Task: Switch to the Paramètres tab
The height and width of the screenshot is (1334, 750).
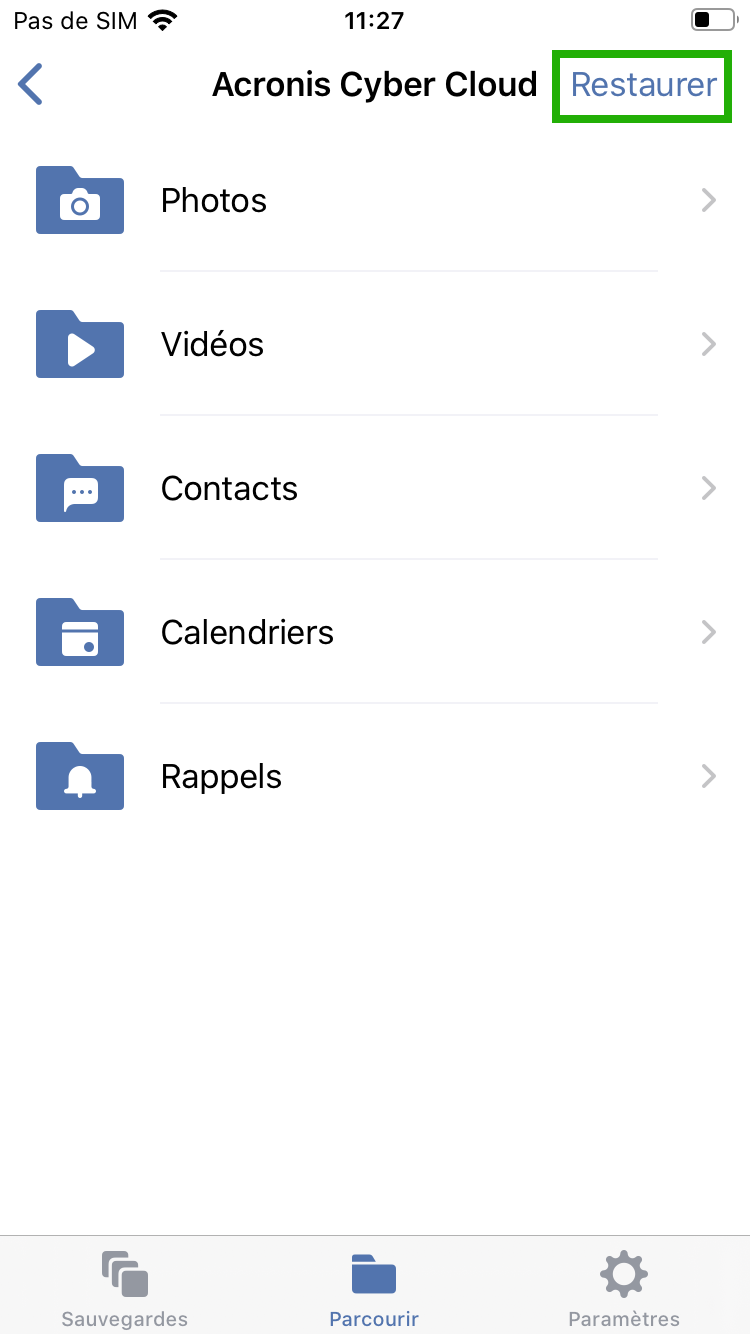Action: [x=624, y=1288]
